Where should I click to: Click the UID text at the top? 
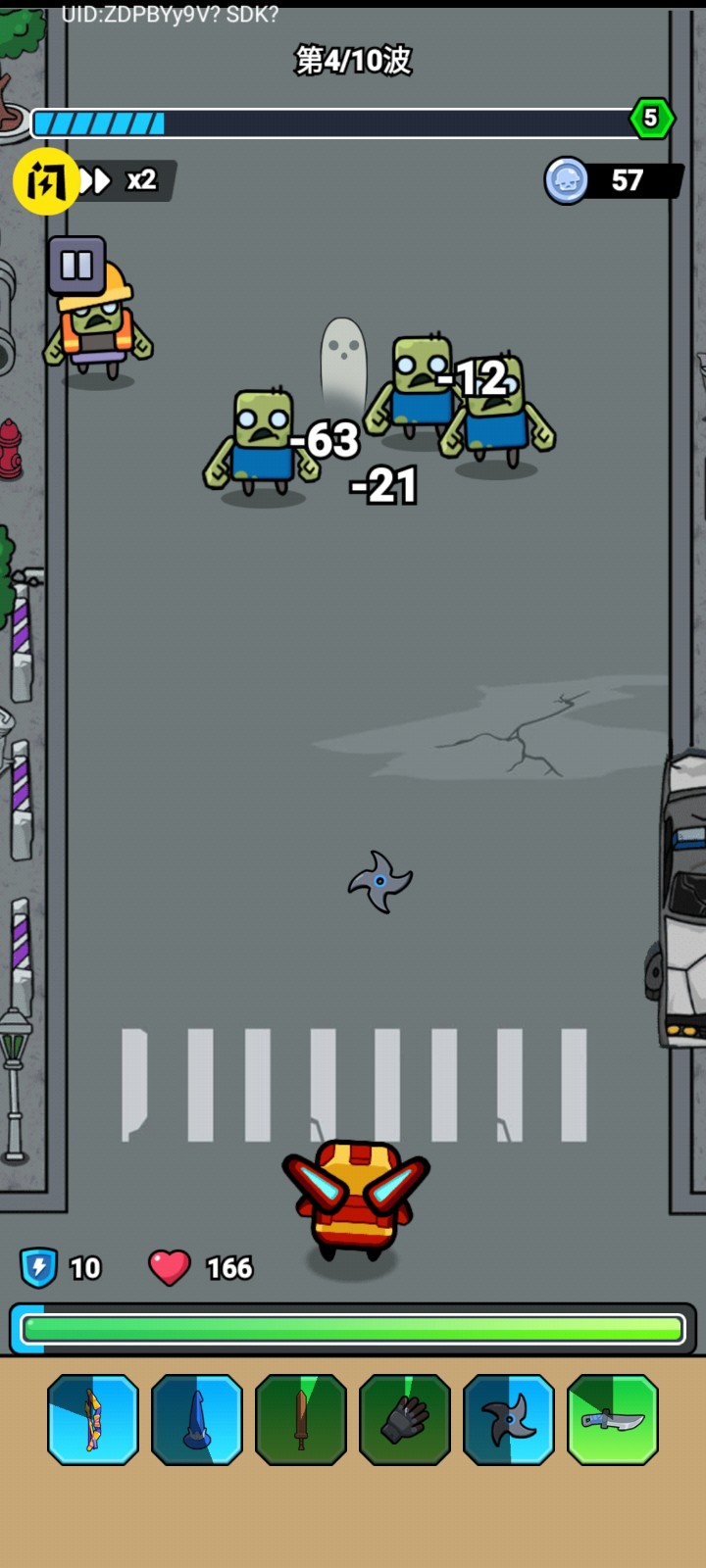click(169, 15)
